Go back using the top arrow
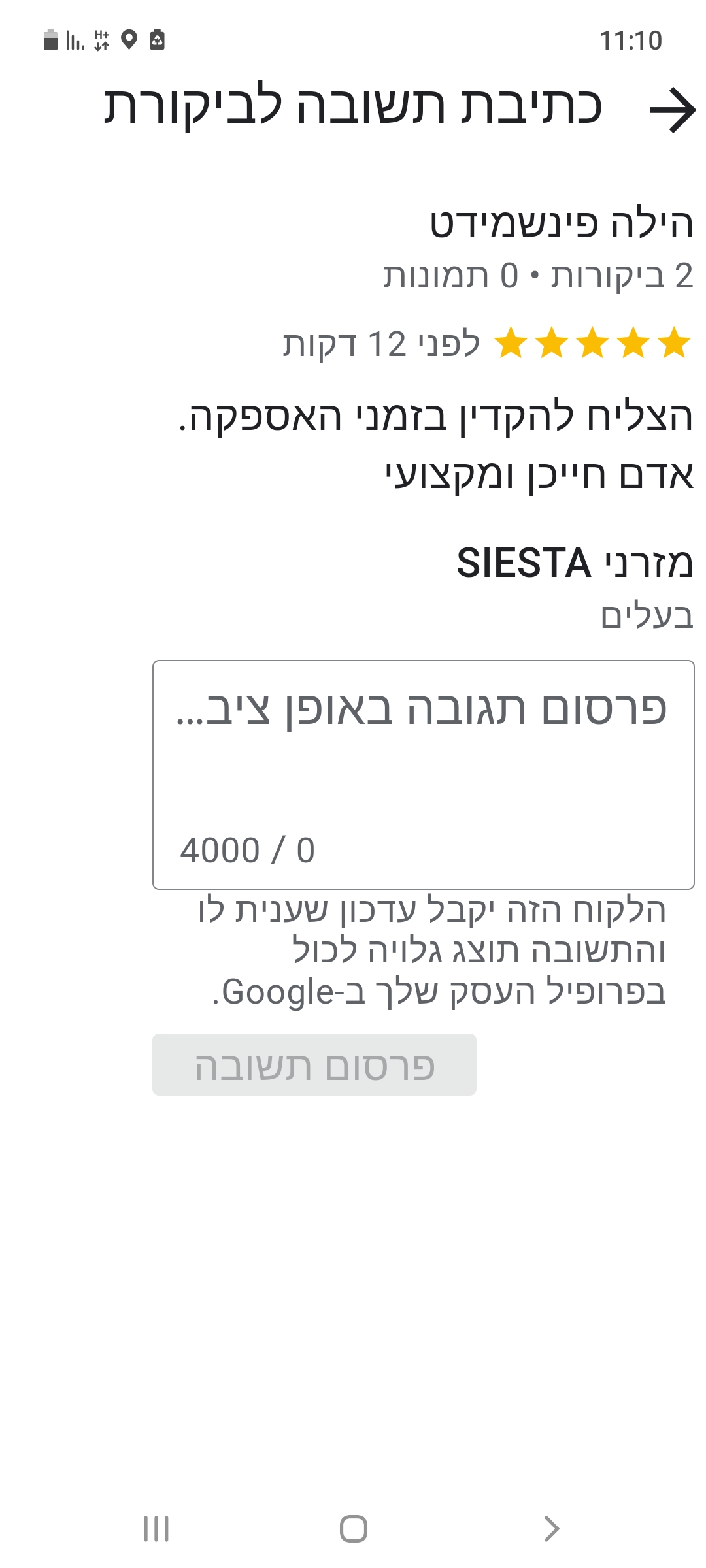The height and width of the screenshot is (1568, 706). click(672, 109)
